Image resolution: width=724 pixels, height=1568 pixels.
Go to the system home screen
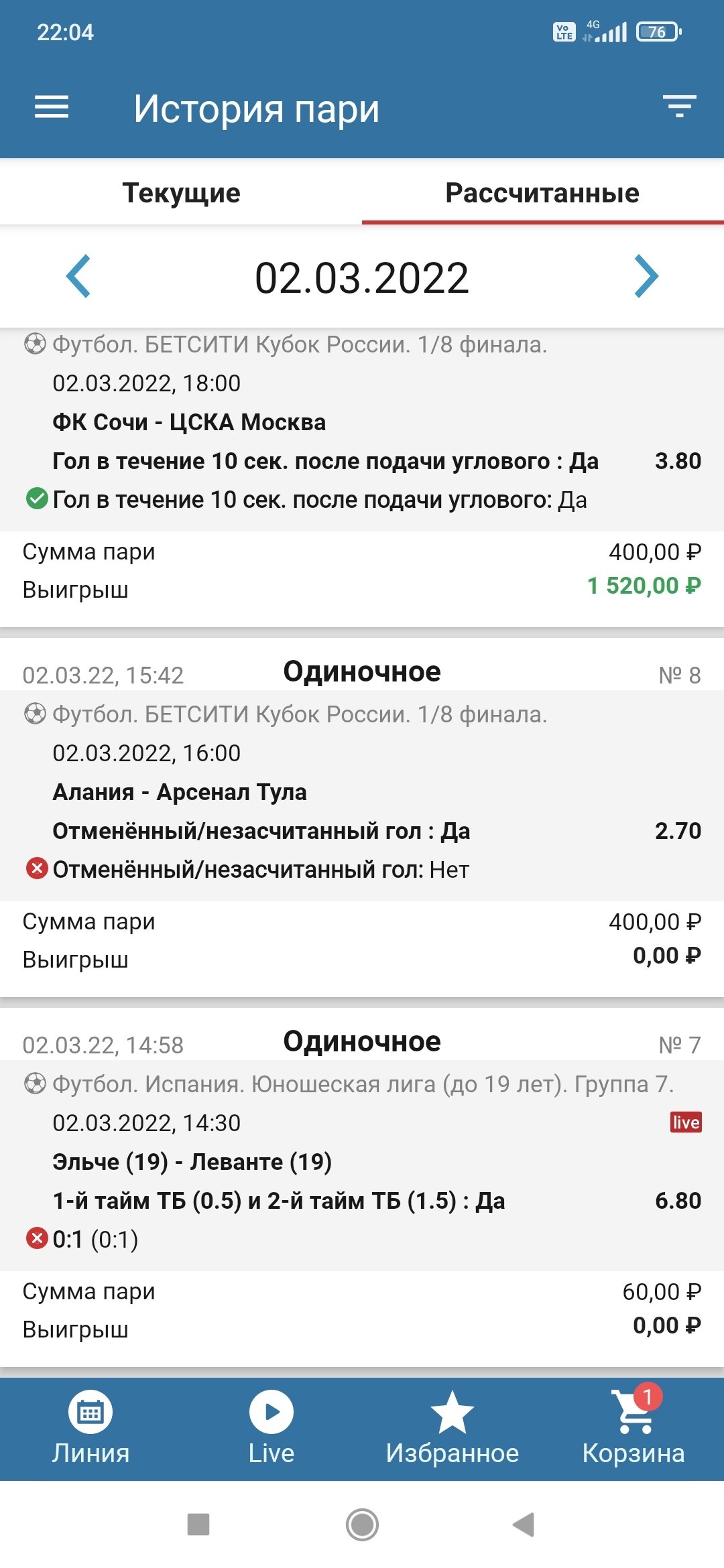click(x=362, y=1524)
